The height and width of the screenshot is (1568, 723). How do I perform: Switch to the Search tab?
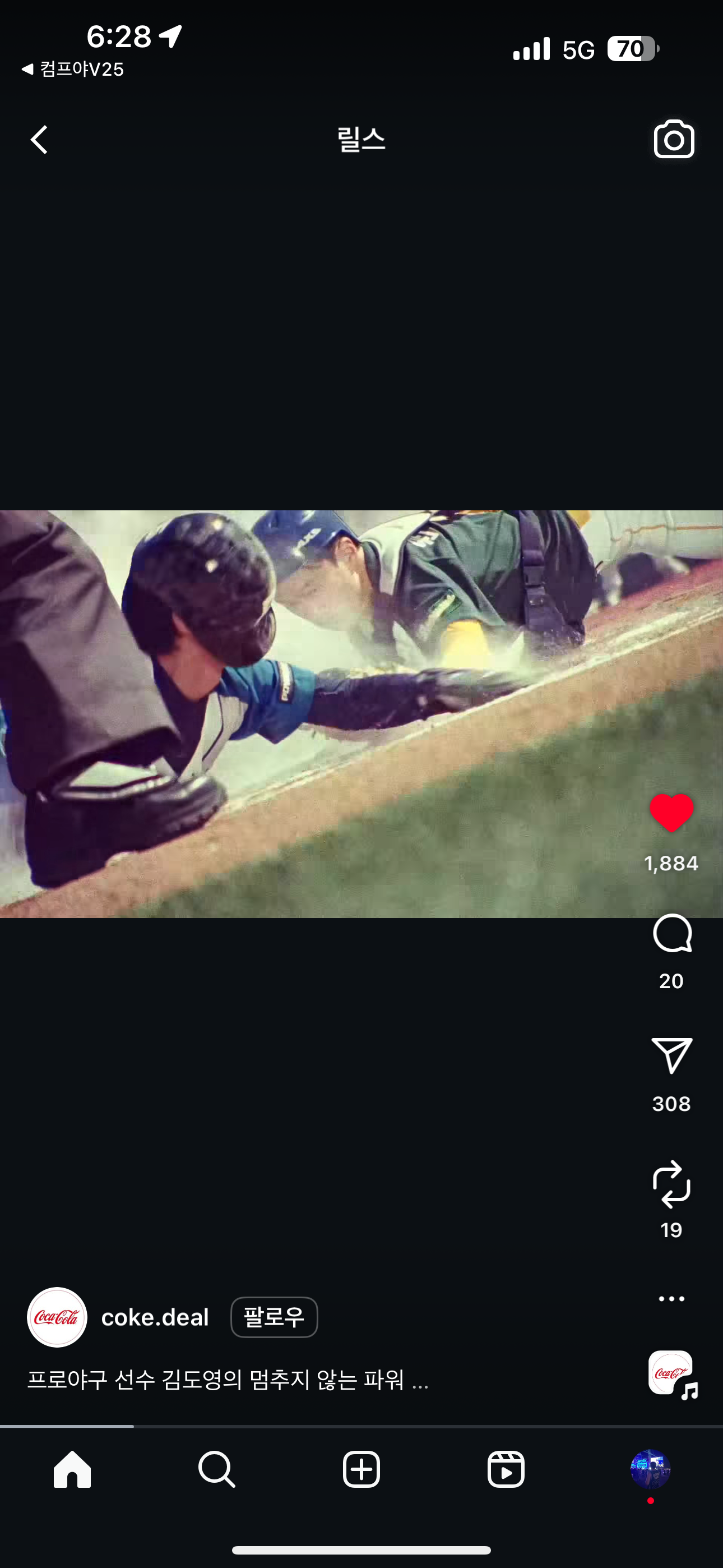point(217,1469)
